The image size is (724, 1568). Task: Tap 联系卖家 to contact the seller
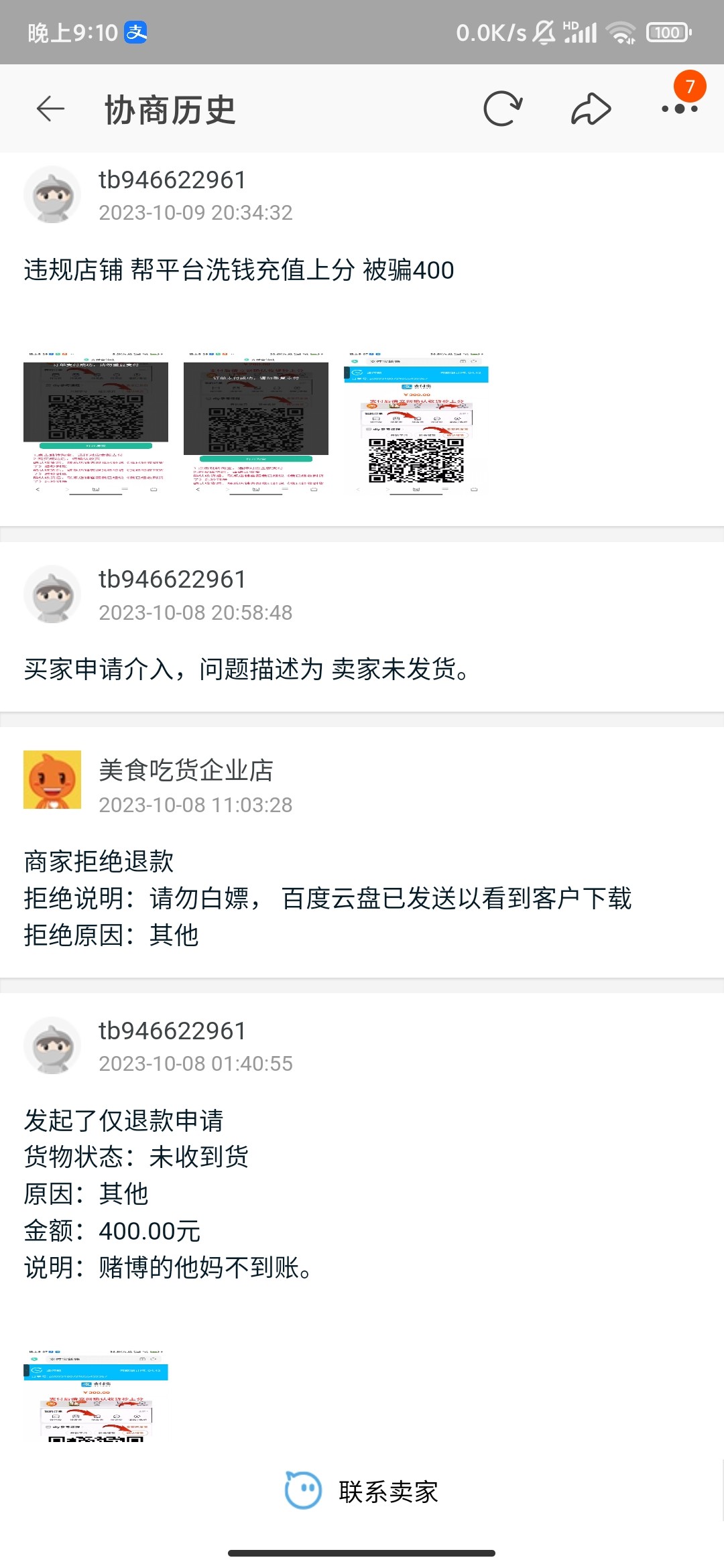[x=362, y=1492]
